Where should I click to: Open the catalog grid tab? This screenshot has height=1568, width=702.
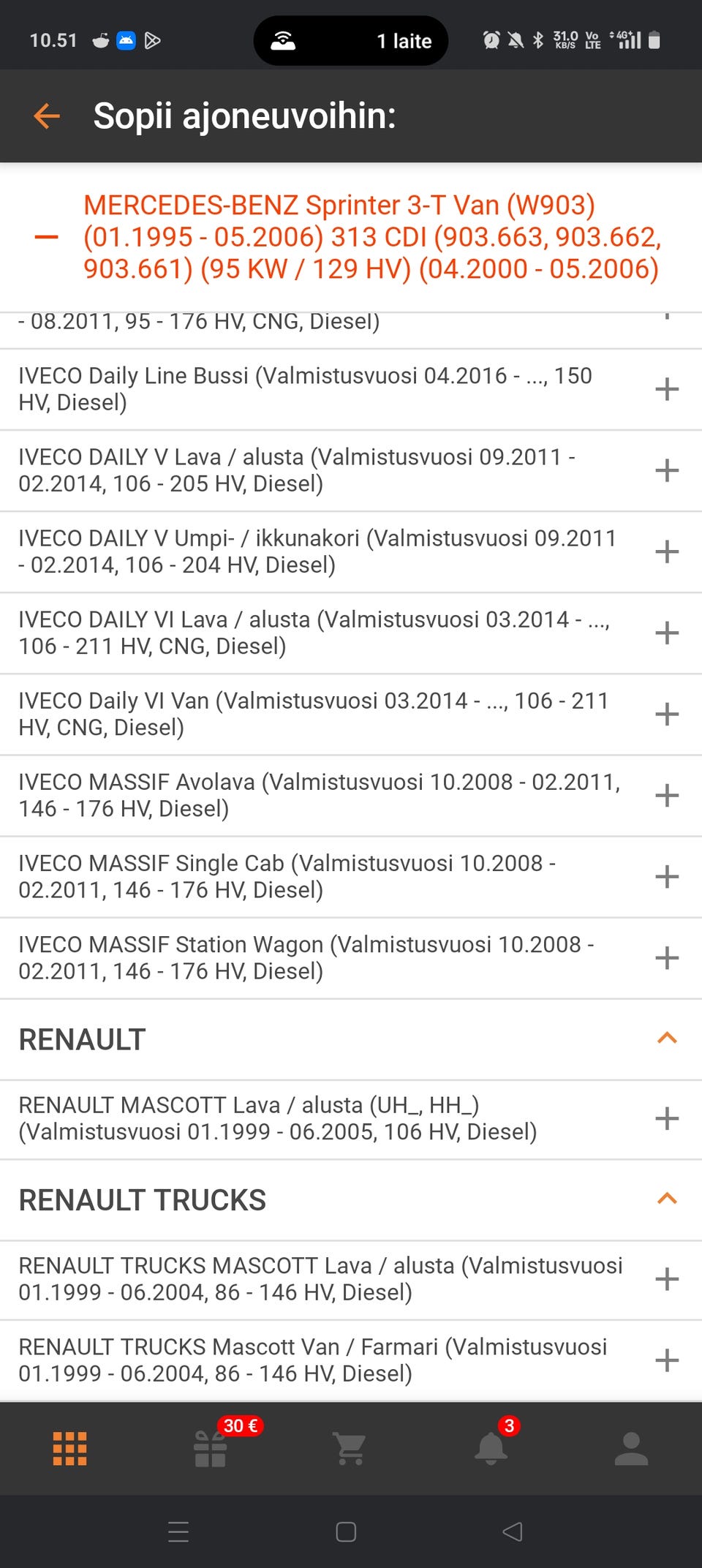pyautogui.click(x=70, y=1449)
